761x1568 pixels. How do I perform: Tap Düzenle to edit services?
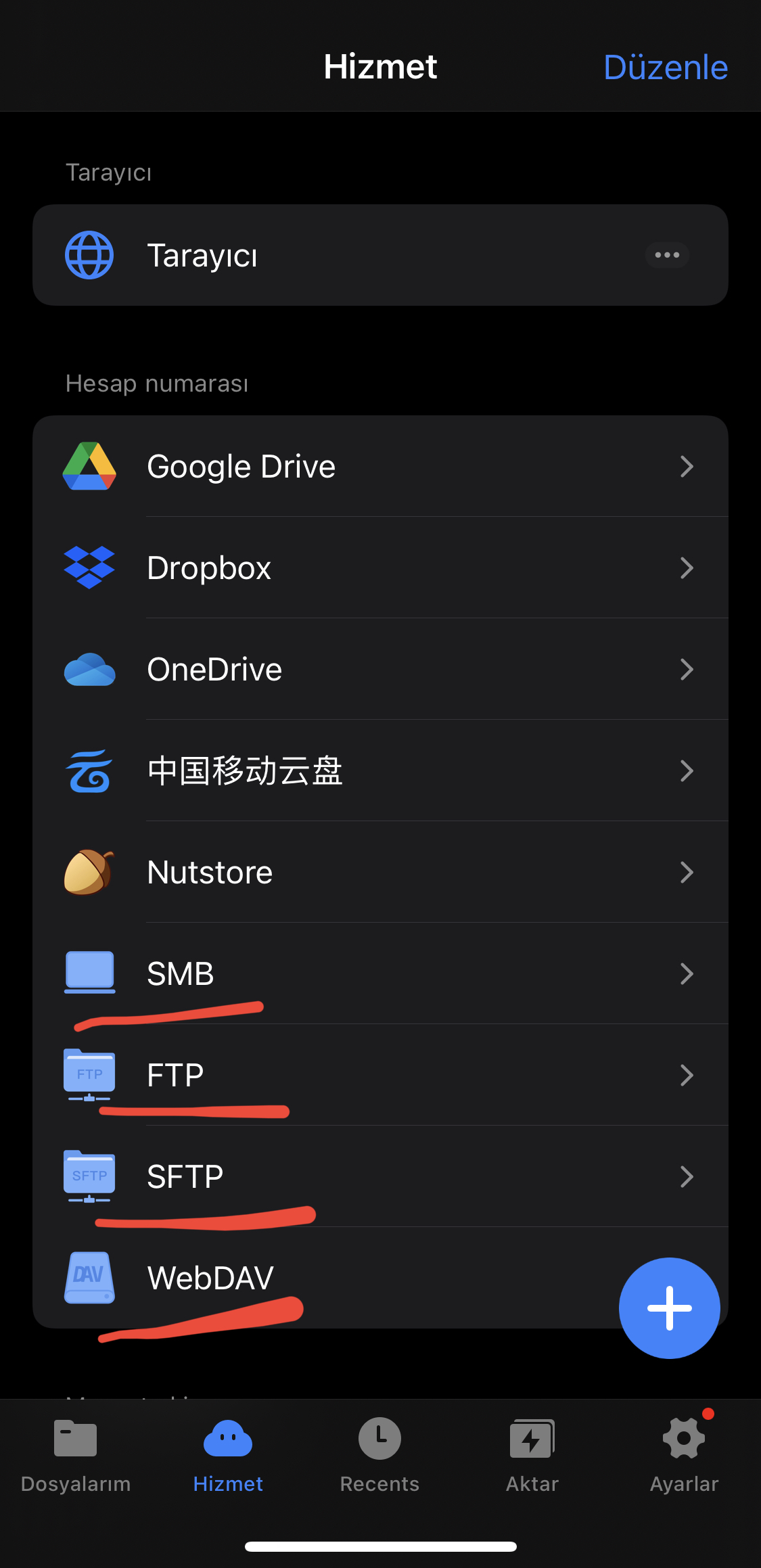[x=666, y=67]
